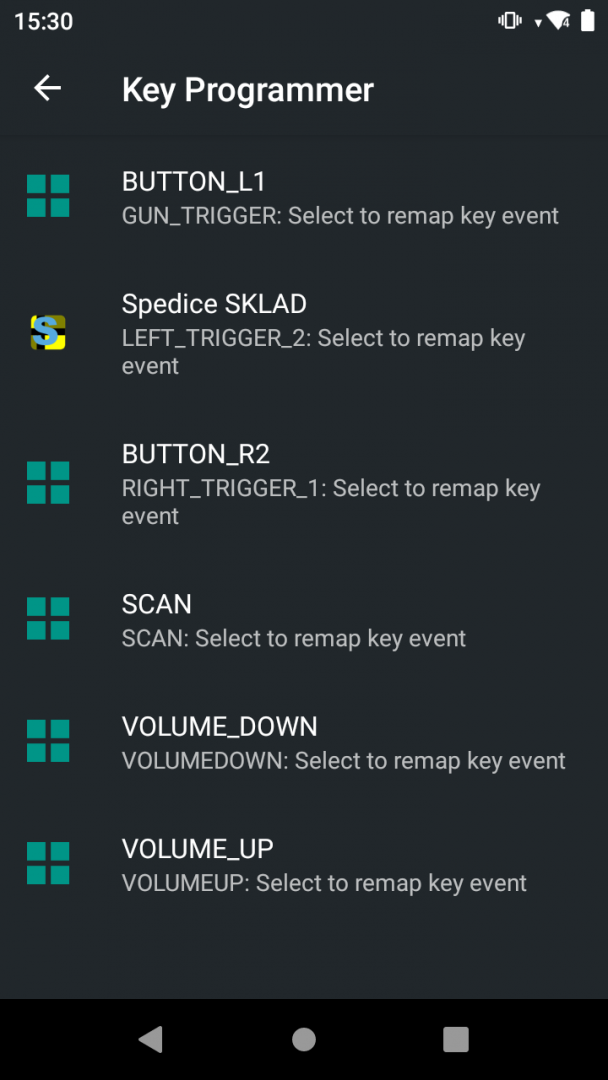Viewport: 608px width, 1080px height.
Task: Go back from Key Programmer
Action: 47,89
